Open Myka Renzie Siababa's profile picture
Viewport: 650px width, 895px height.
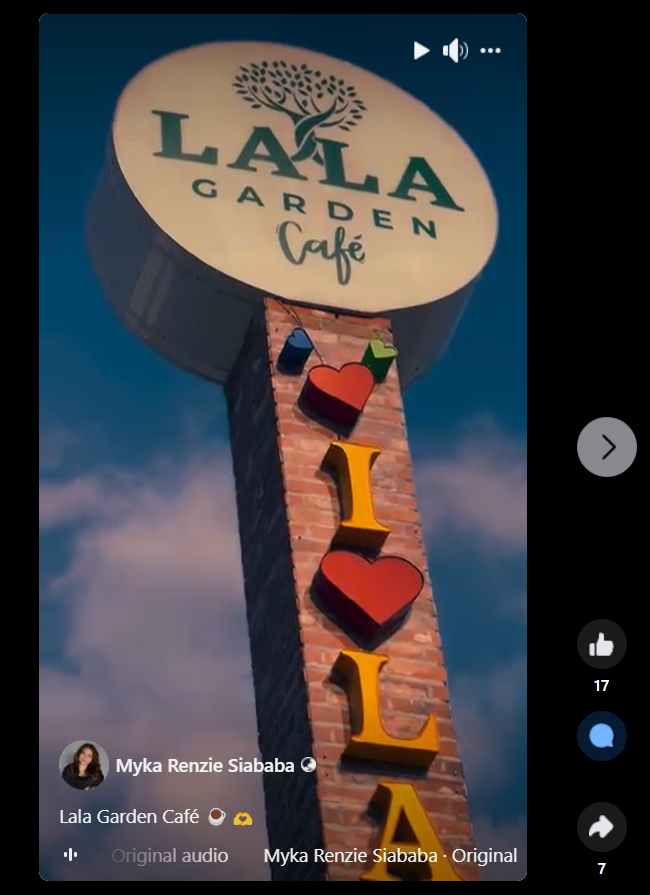click(x=84, y=765)
